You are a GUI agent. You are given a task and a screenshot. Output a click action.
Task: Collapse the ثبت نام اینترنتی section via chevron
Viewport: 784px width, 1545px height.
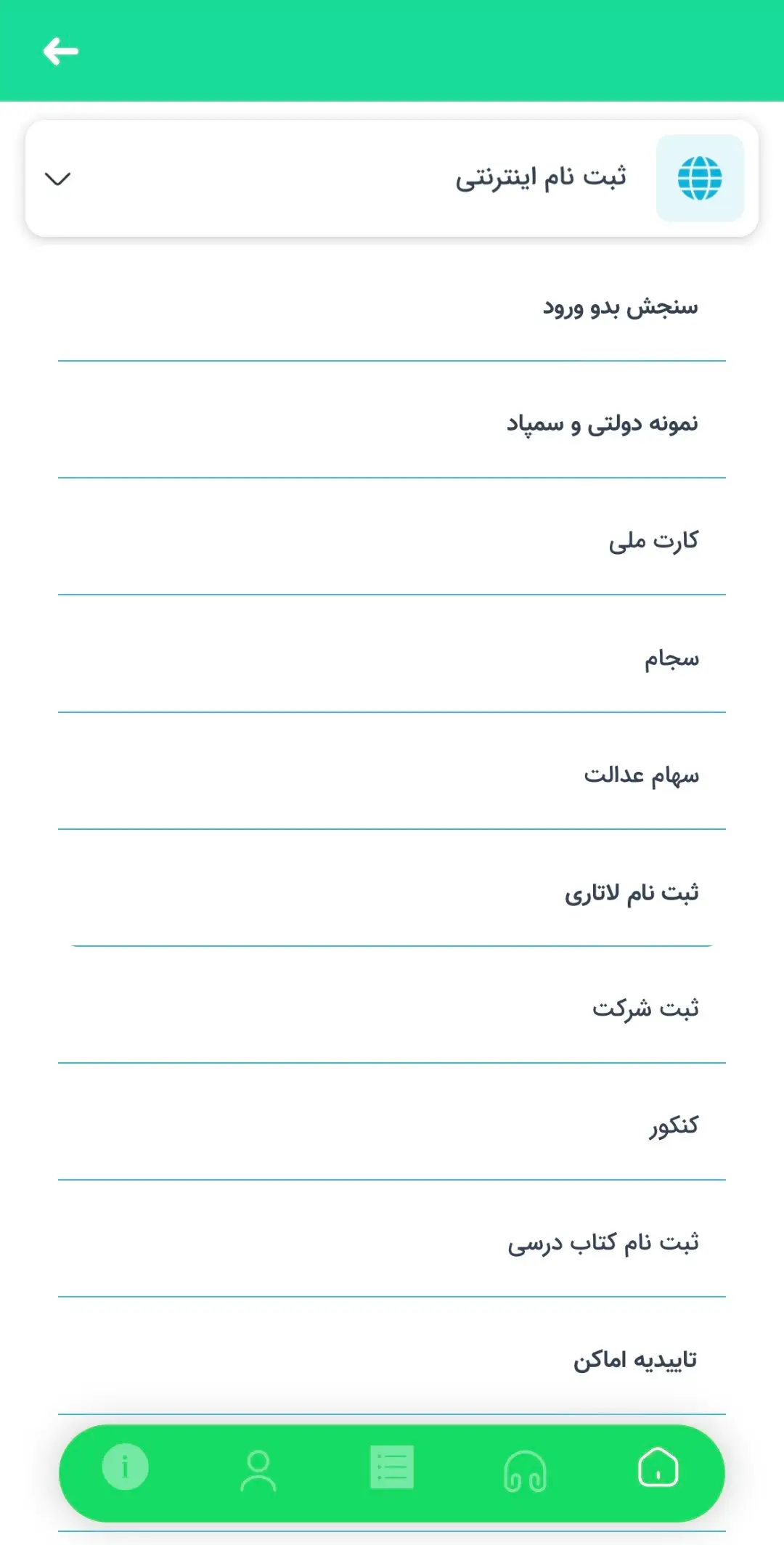point(60,179)
